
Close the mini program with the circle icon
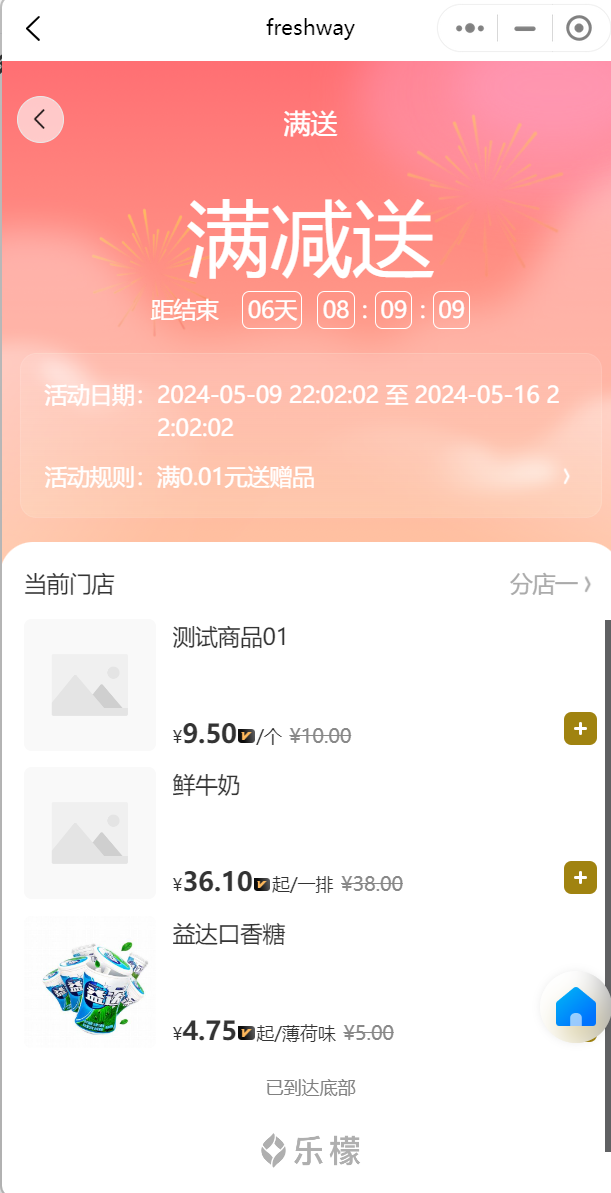(579, 29)
